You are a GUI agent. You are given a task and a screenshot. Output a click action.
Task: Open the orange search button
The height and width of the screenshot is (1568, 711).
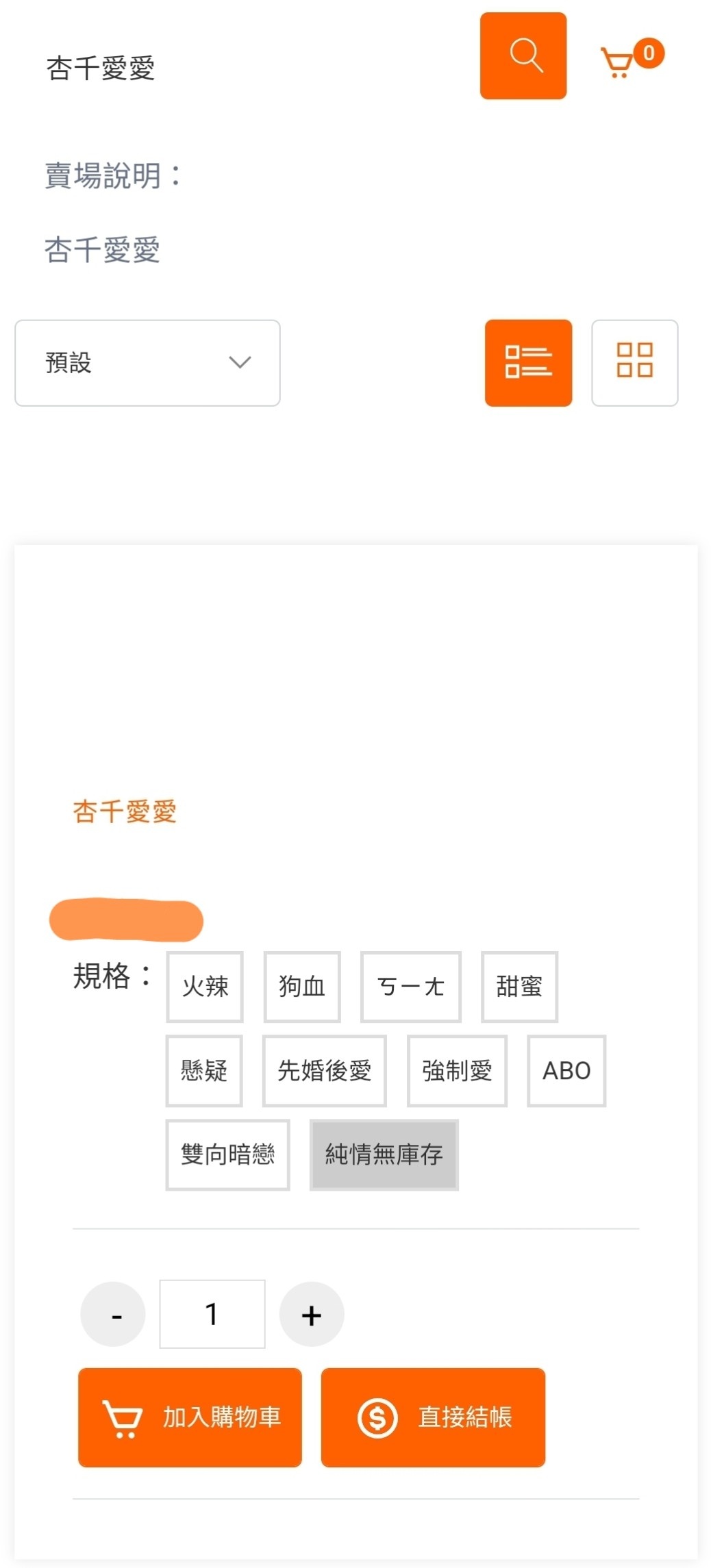point(523,55)
